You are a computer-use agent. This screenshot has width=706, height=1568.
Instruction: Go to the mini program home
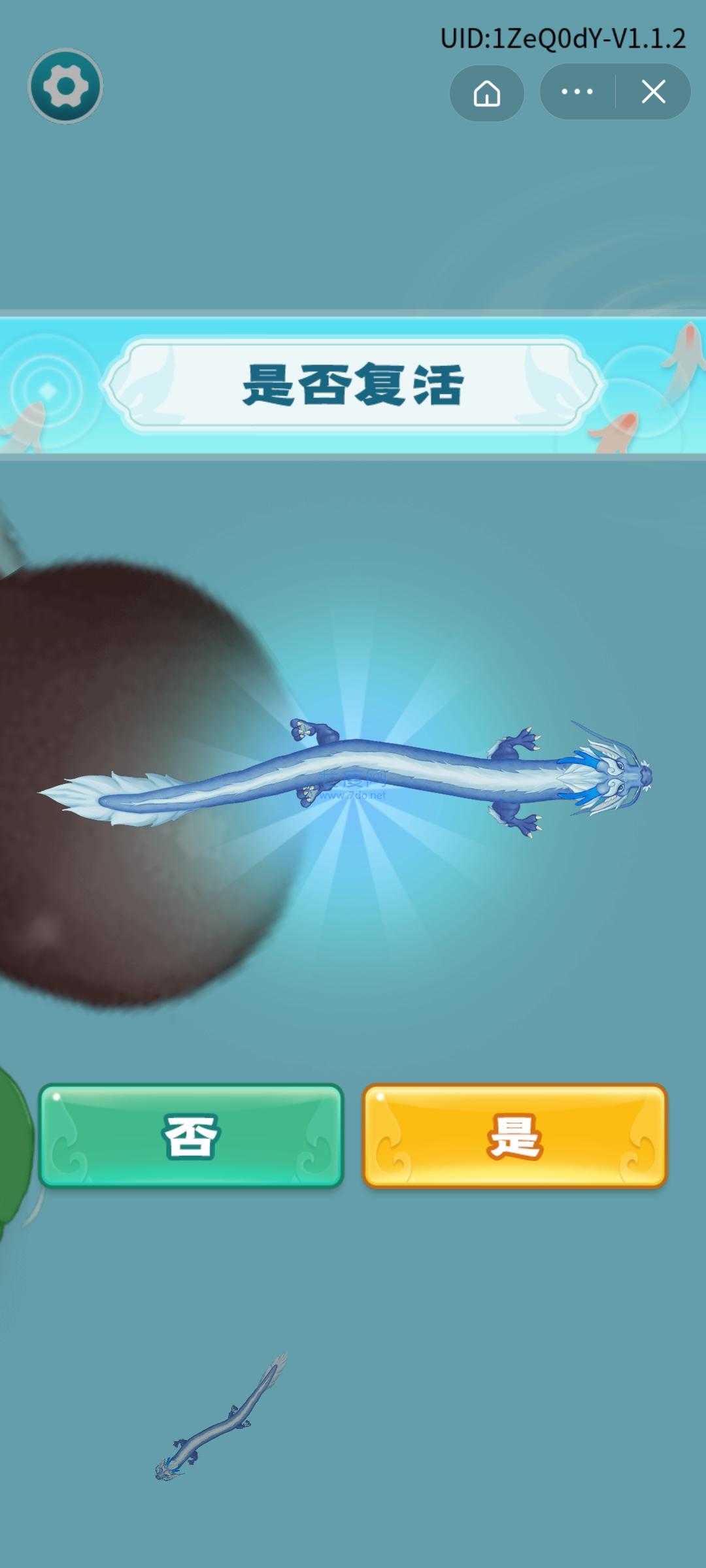487,93
